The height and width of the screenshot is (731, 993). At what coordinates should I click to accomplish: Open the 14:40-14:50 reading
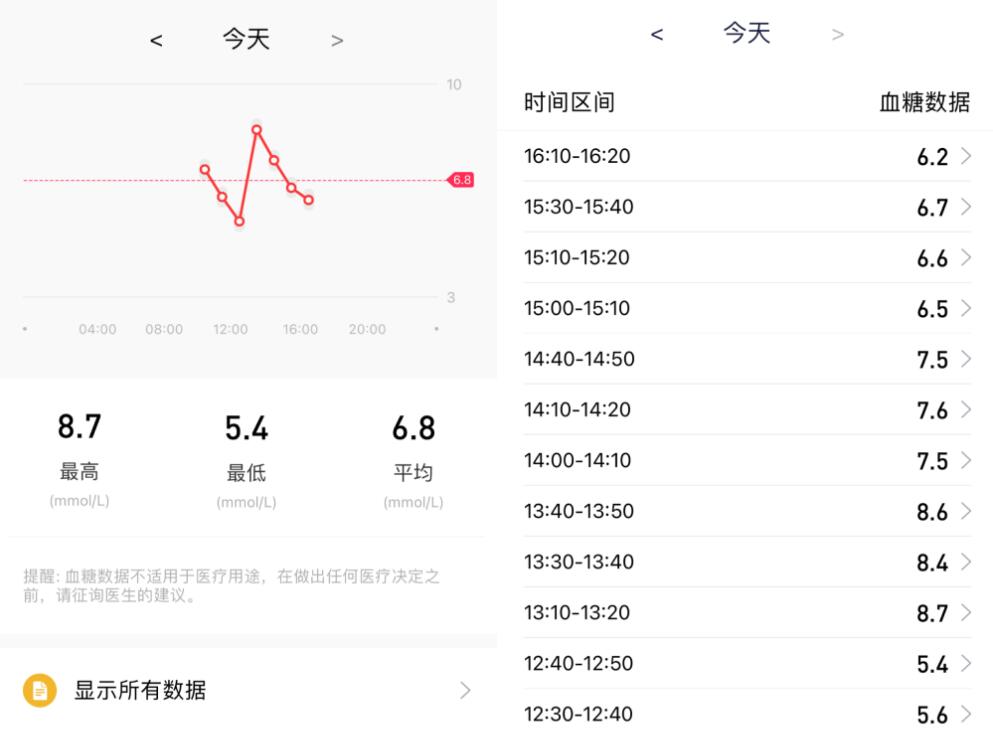(746, 359)
